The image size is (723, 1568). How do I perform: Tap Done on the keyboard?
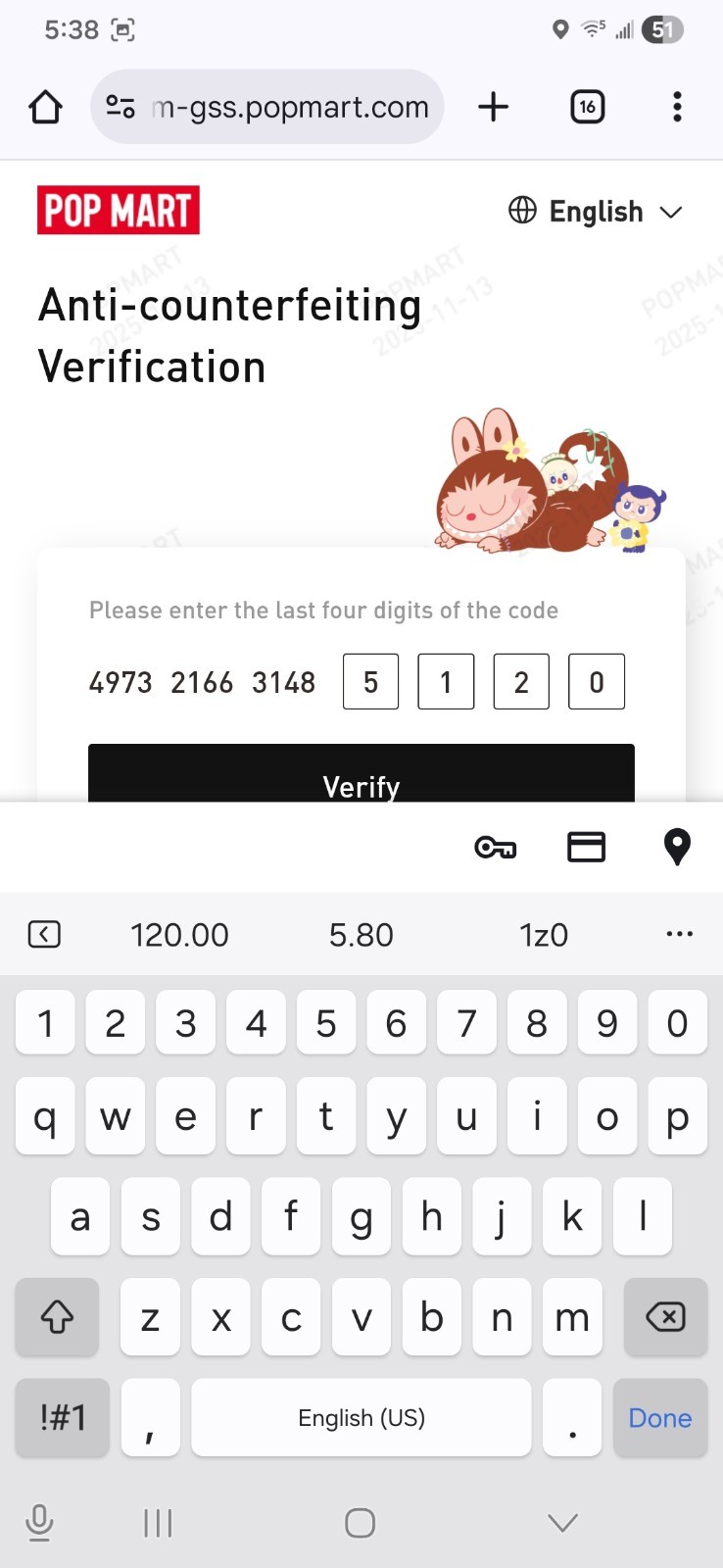(x=659, y=1418)
